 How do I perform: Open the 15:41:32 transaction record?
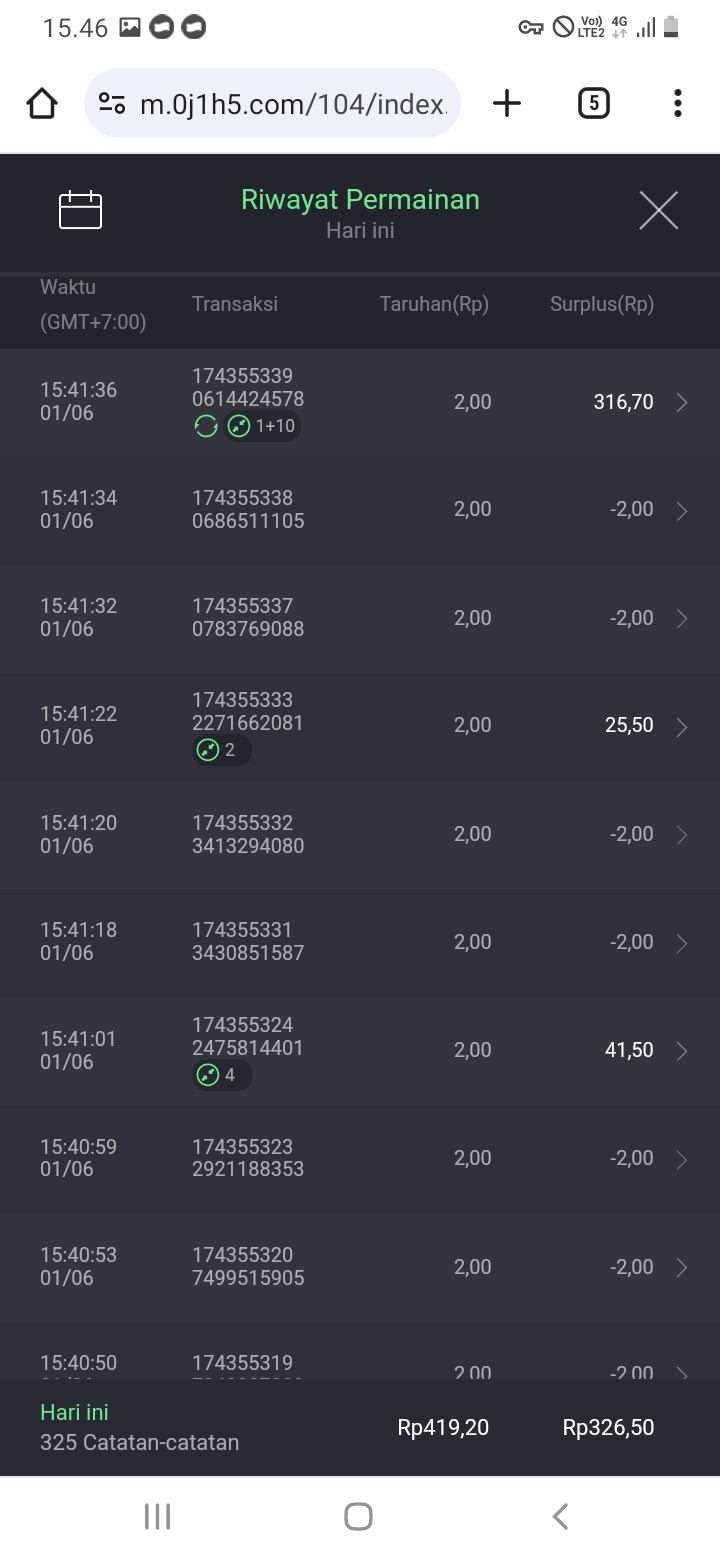tap(360, 618)
